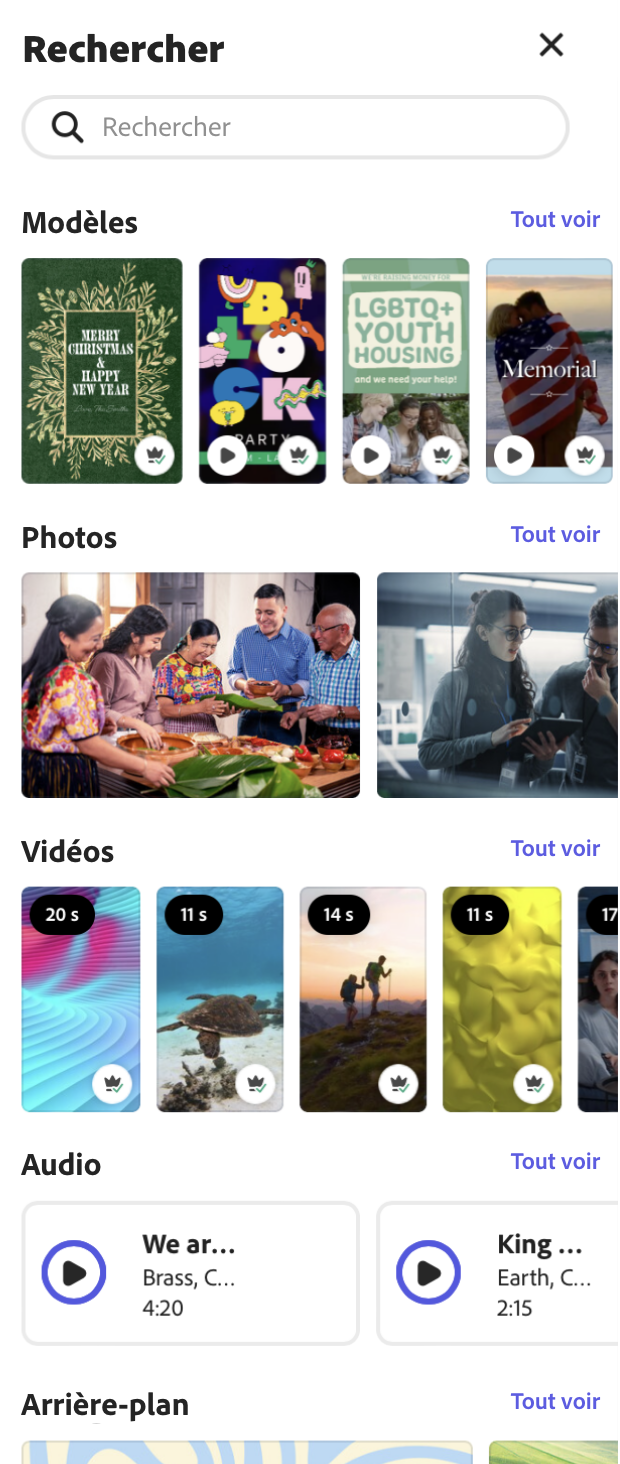This screenshot has height=1464, width=620.
Task: Show all Vidéos via Tout voir
Action: (x=555, y=849)
